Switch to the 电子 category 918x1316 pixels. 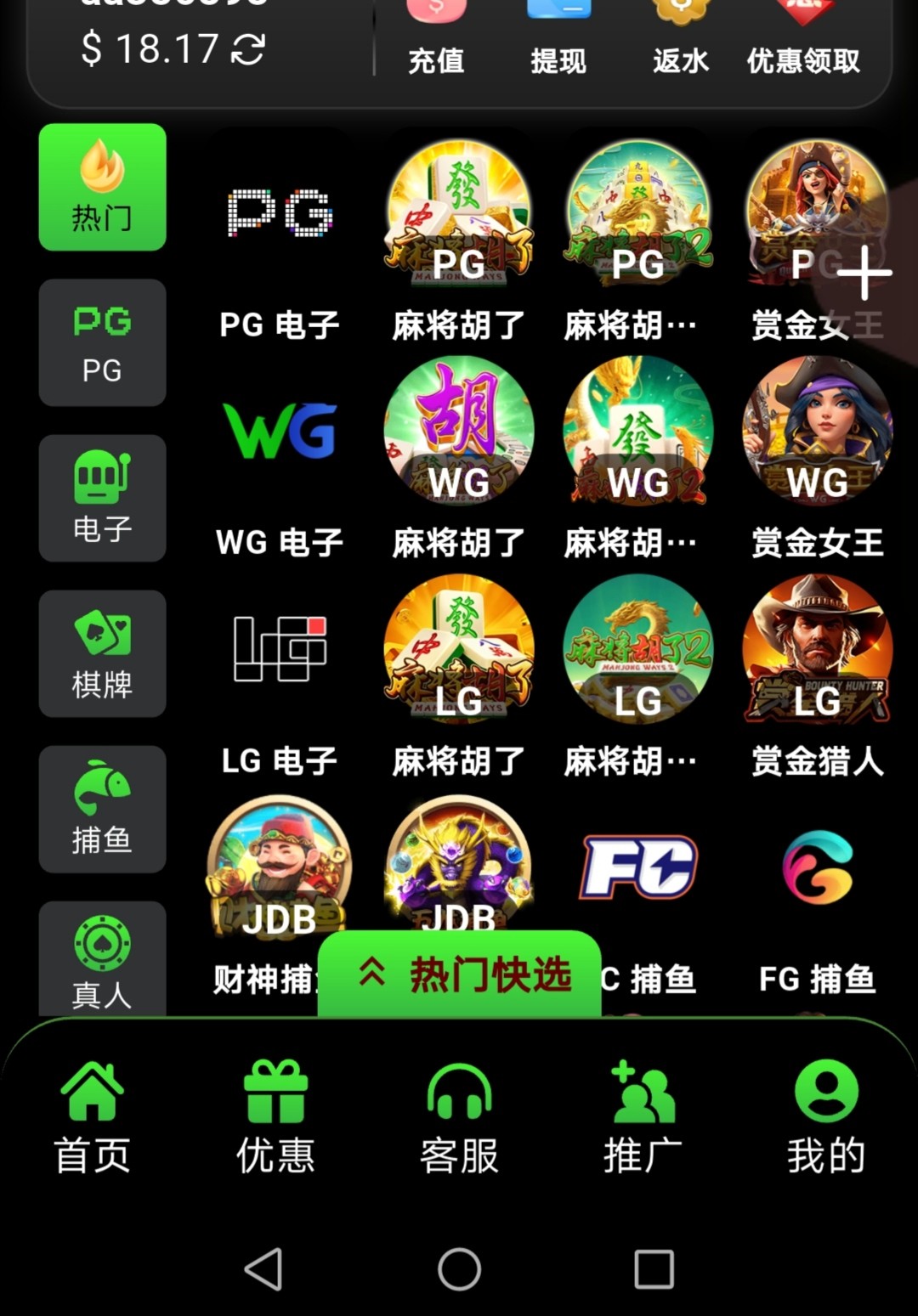pyautogui.click(x=102, y=498)
